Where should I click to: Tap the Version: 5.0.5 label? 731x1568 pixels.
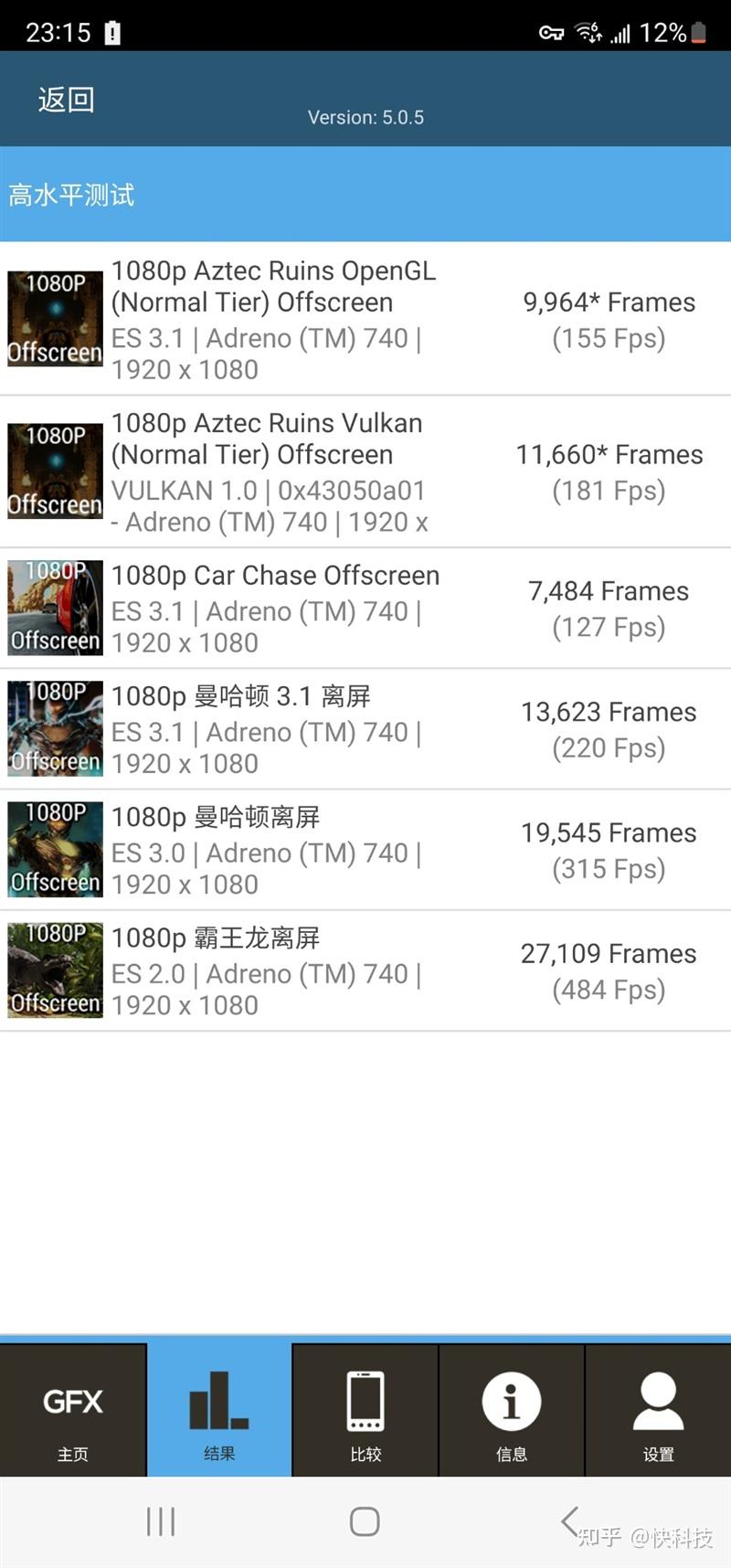click(x=365, y=117)
